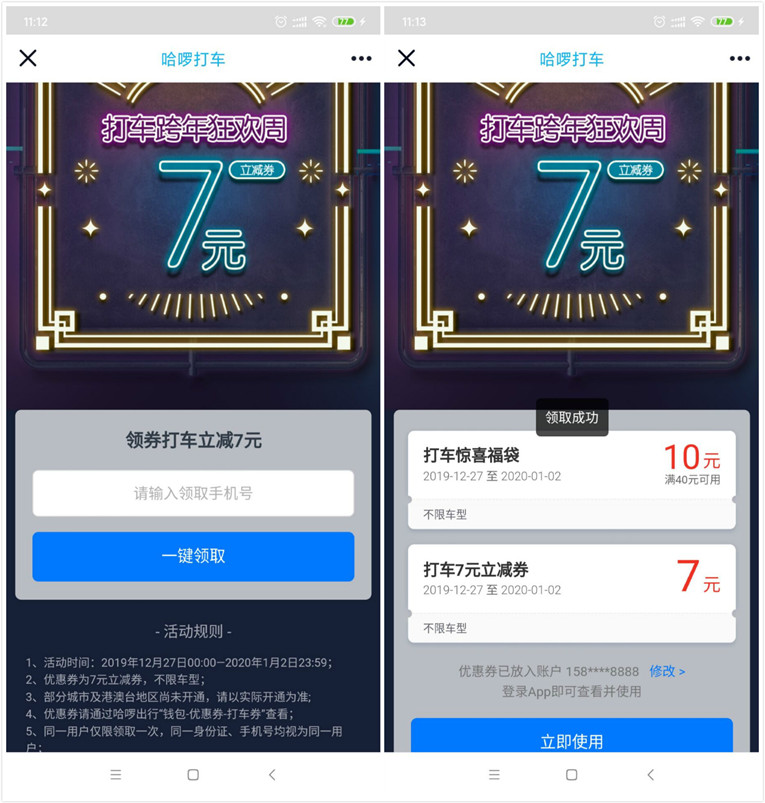Open the 打车7元立减券 coupon card
This screenshot has width=765, height=803.
pyautogui.click(x=571, y=593)
